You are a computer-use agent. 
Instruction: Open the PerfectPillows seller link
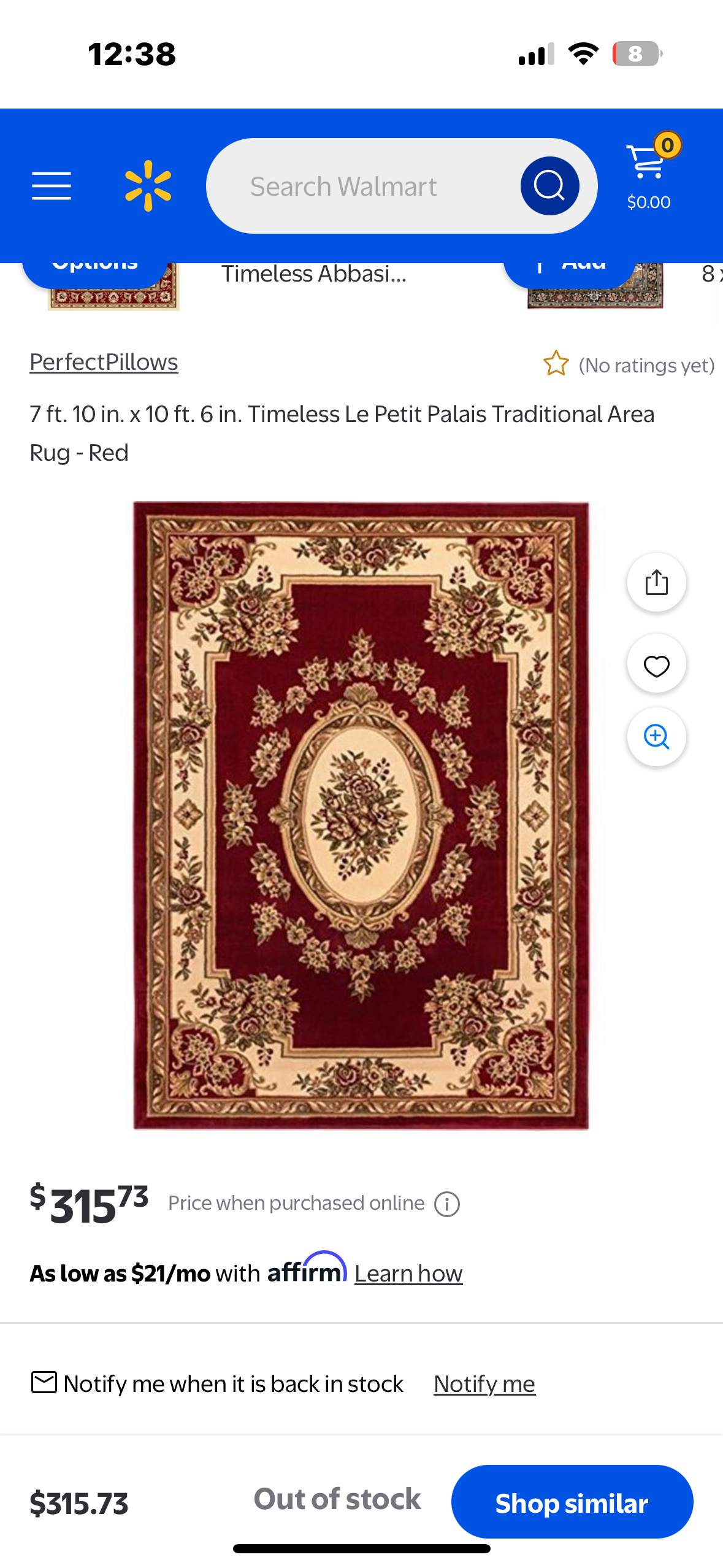(104, 363)
